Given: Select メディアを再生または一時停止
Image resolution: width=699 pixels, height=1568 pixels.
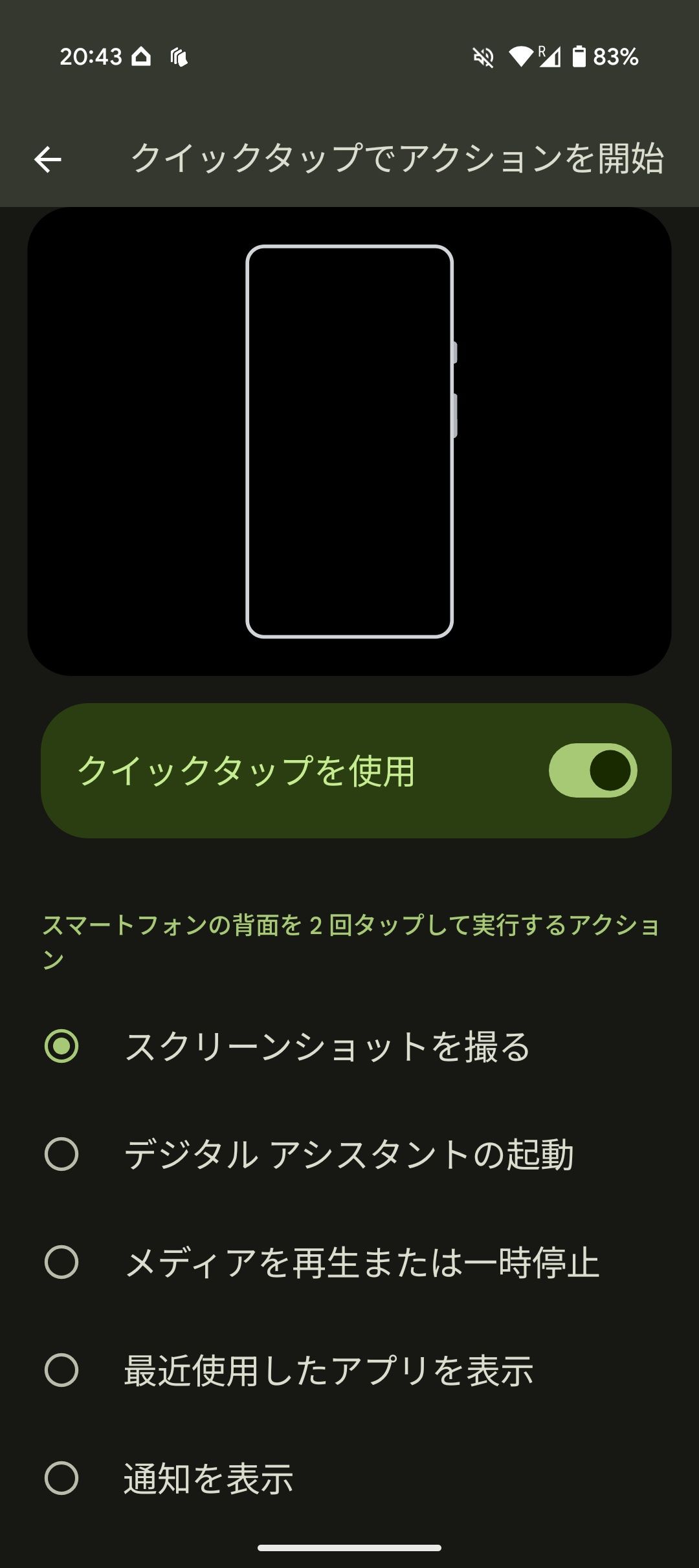Looking at the screenshot, I should point(349,1263).
